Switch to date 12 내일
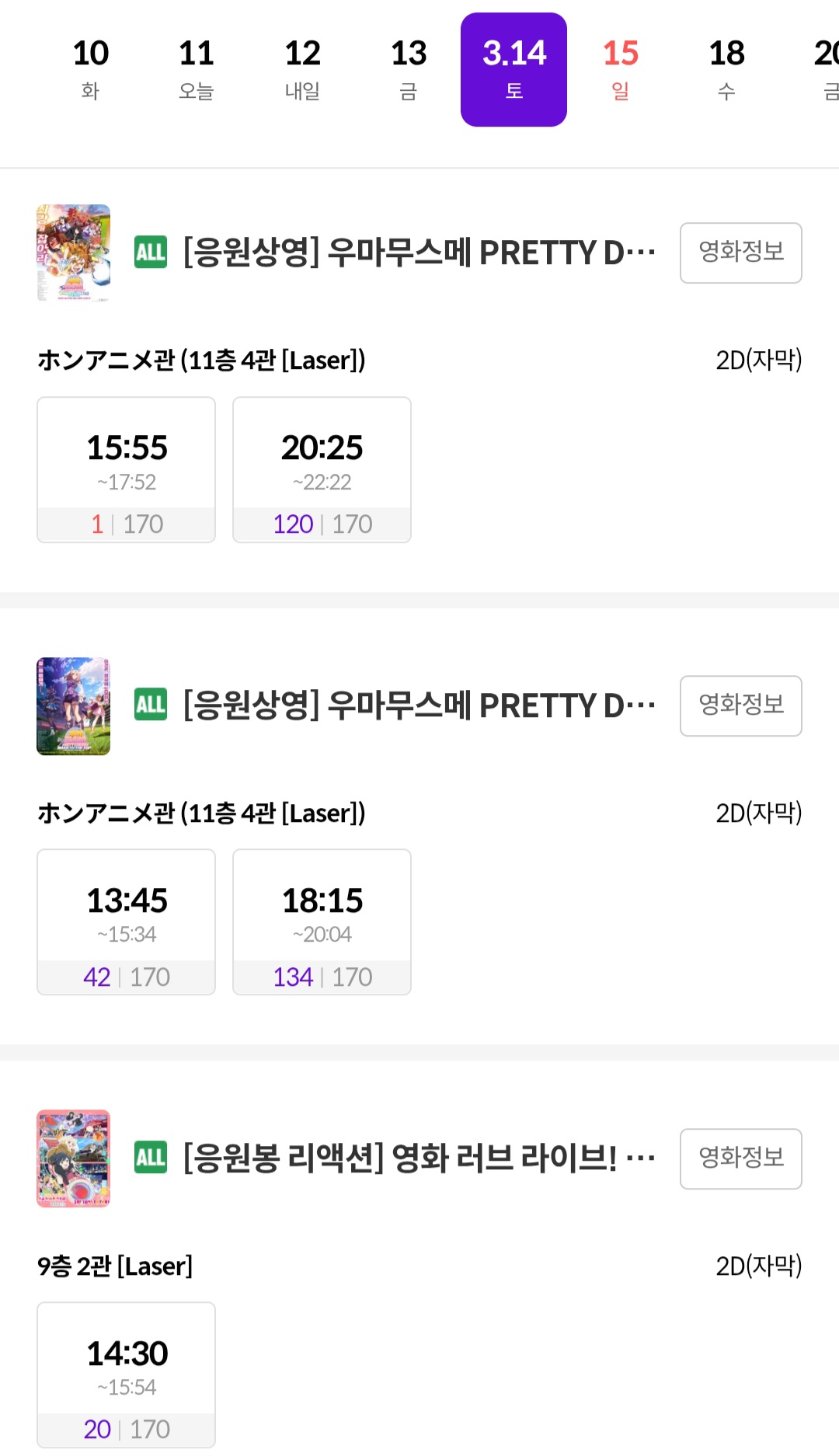The width and height of the screenshot is (839, 1456). click(302, 69)
